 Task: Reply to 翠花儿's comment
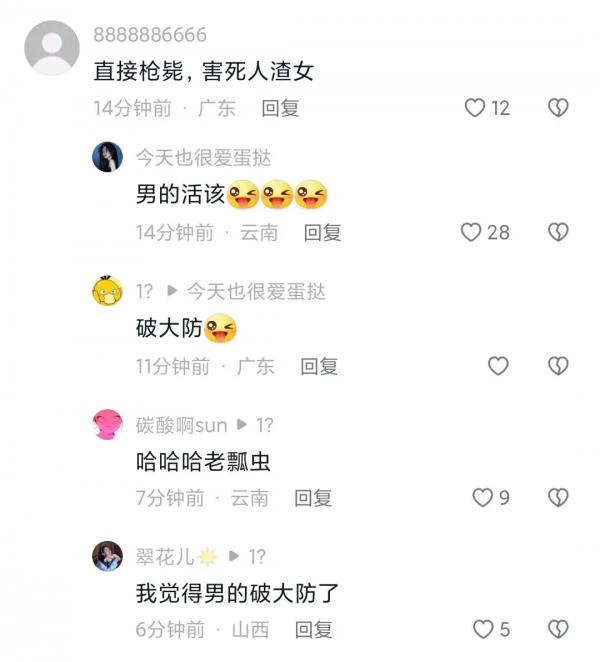coord(313,629)
